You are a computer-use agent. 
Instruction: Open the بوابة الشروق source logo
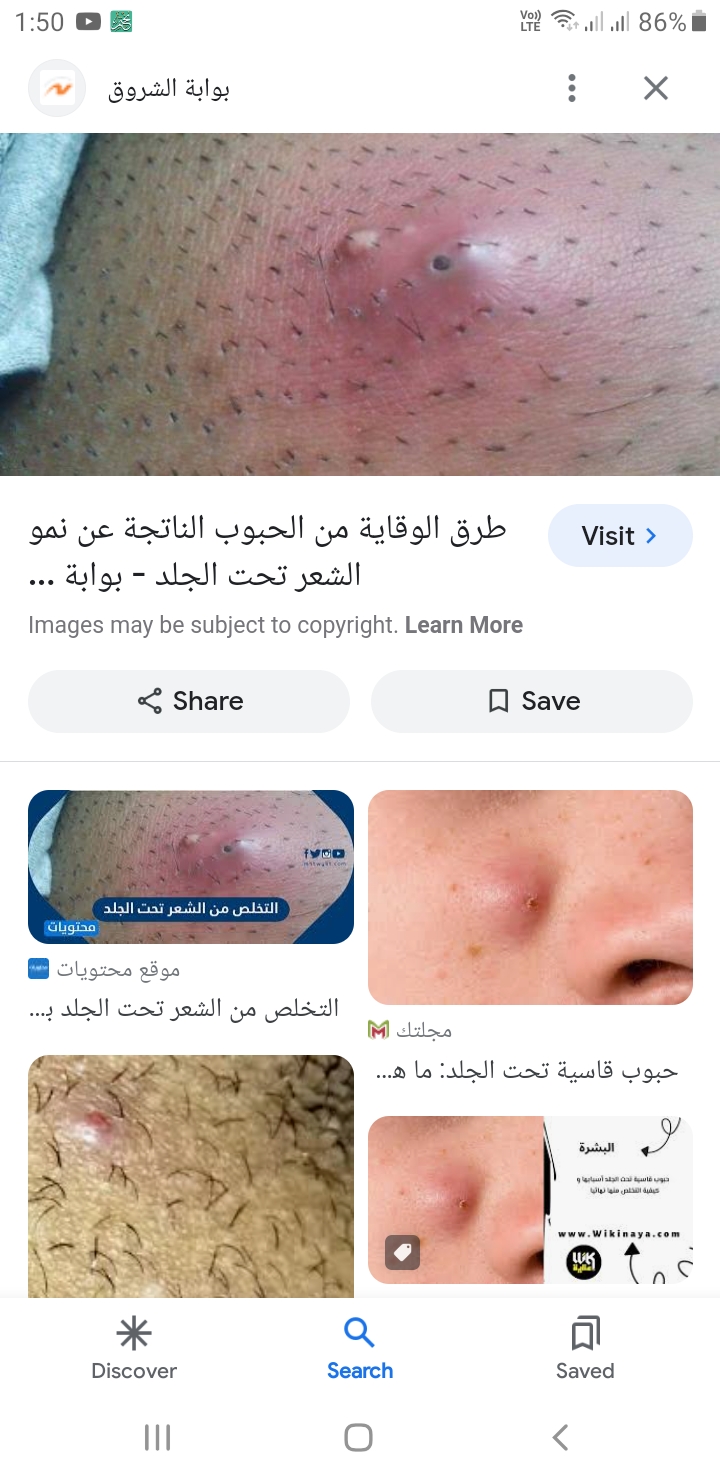57,88
